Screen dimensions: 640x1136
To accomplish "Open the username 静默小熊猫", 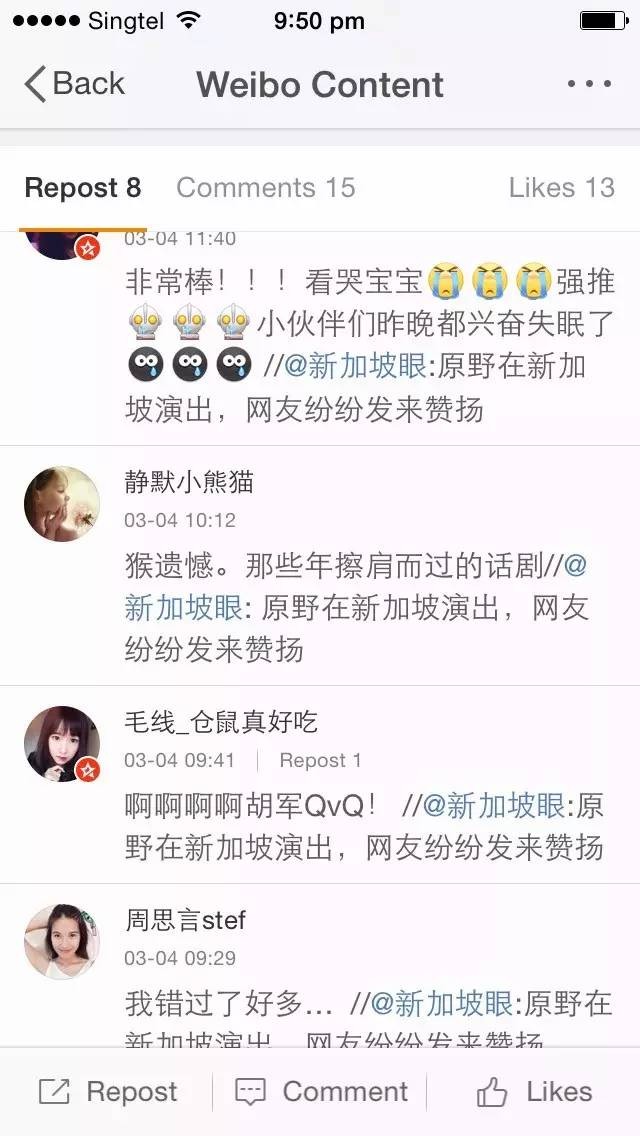I will tap(189, 482).
